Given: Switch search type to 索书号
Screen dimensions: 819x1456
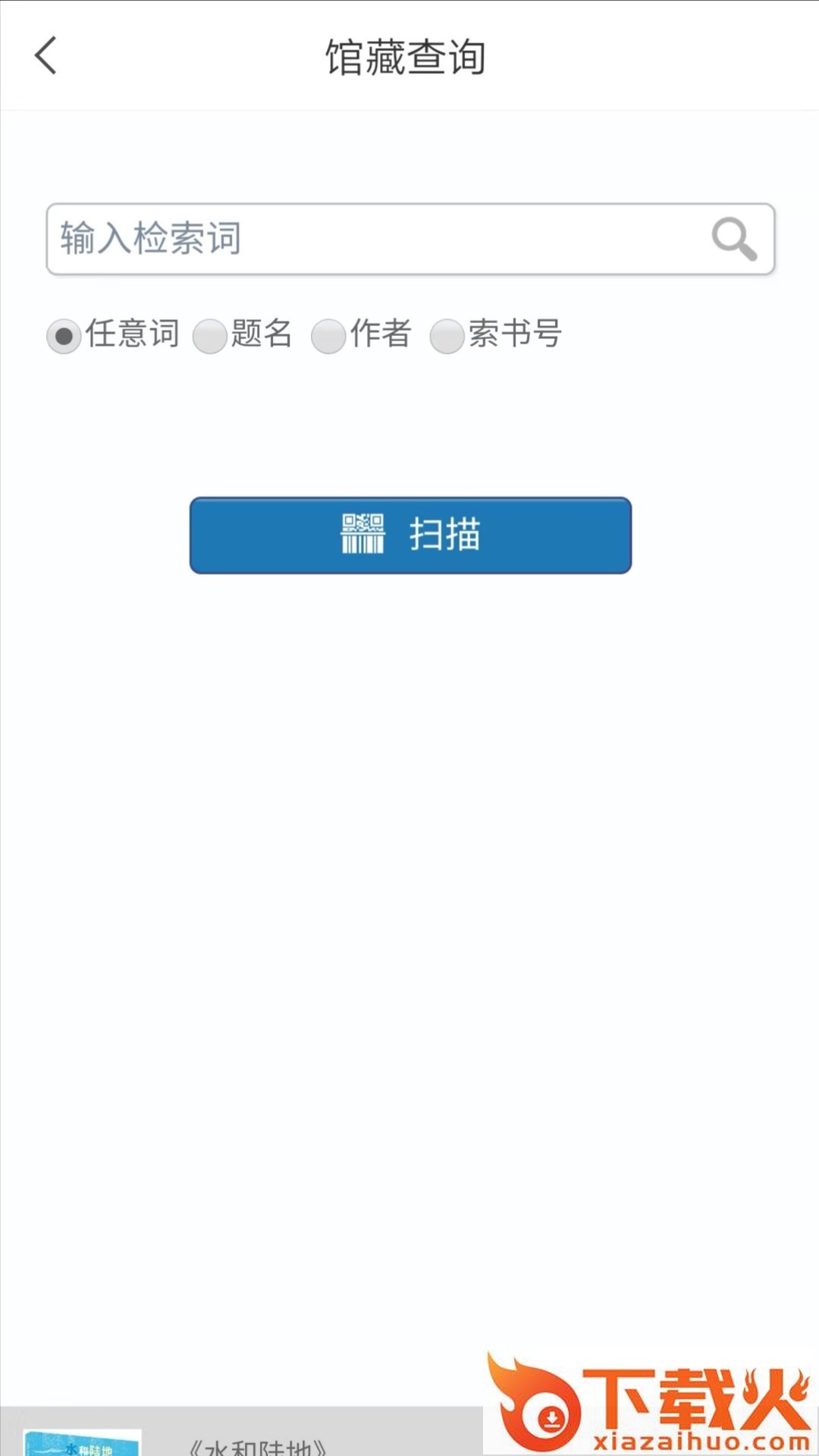Looking at the screenshot, I should pyautogui.click(x=447, y=335).
